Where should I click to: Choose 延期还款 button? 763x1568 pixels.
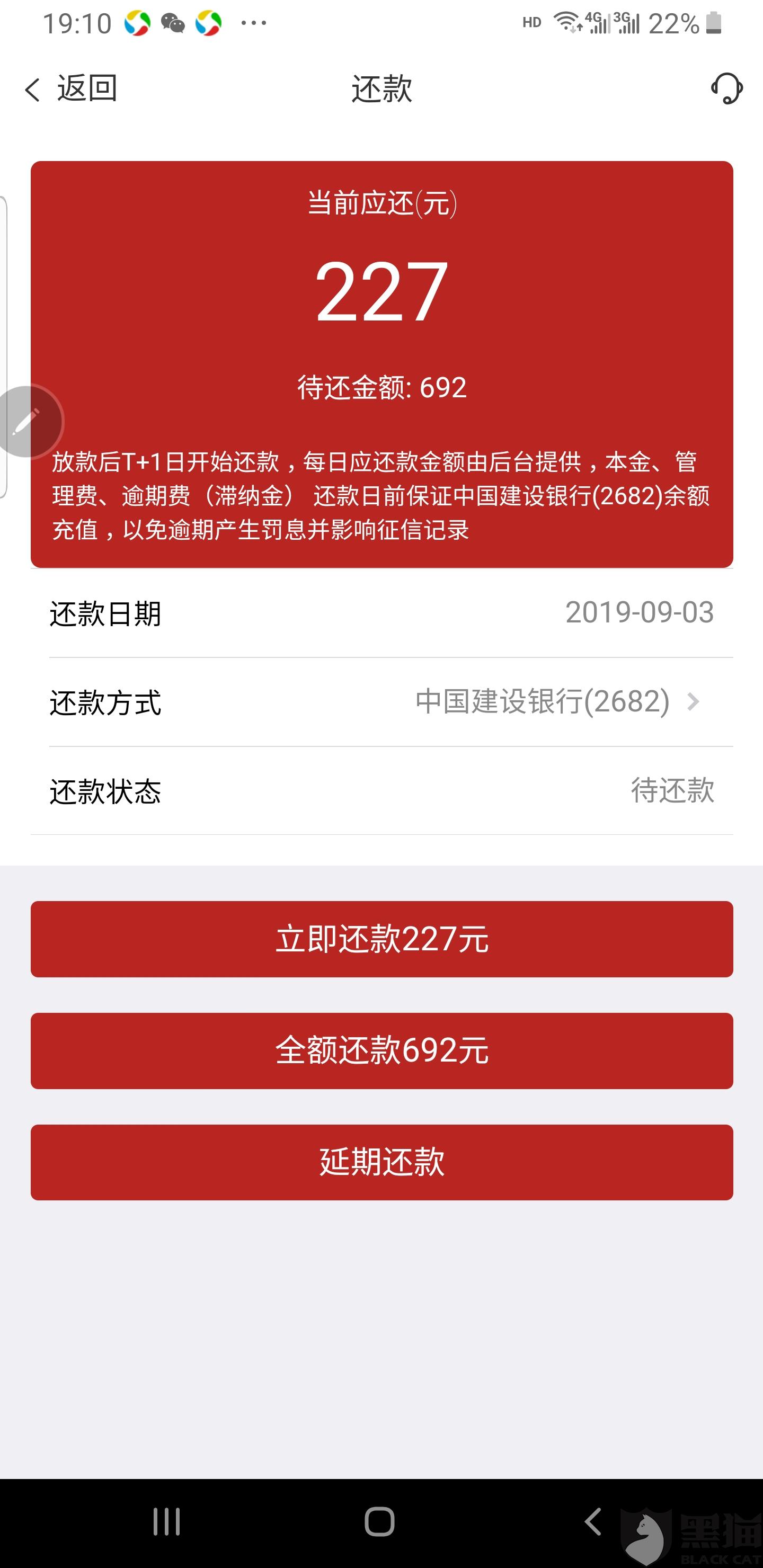pyautogui.click(x=382, y=1162)
